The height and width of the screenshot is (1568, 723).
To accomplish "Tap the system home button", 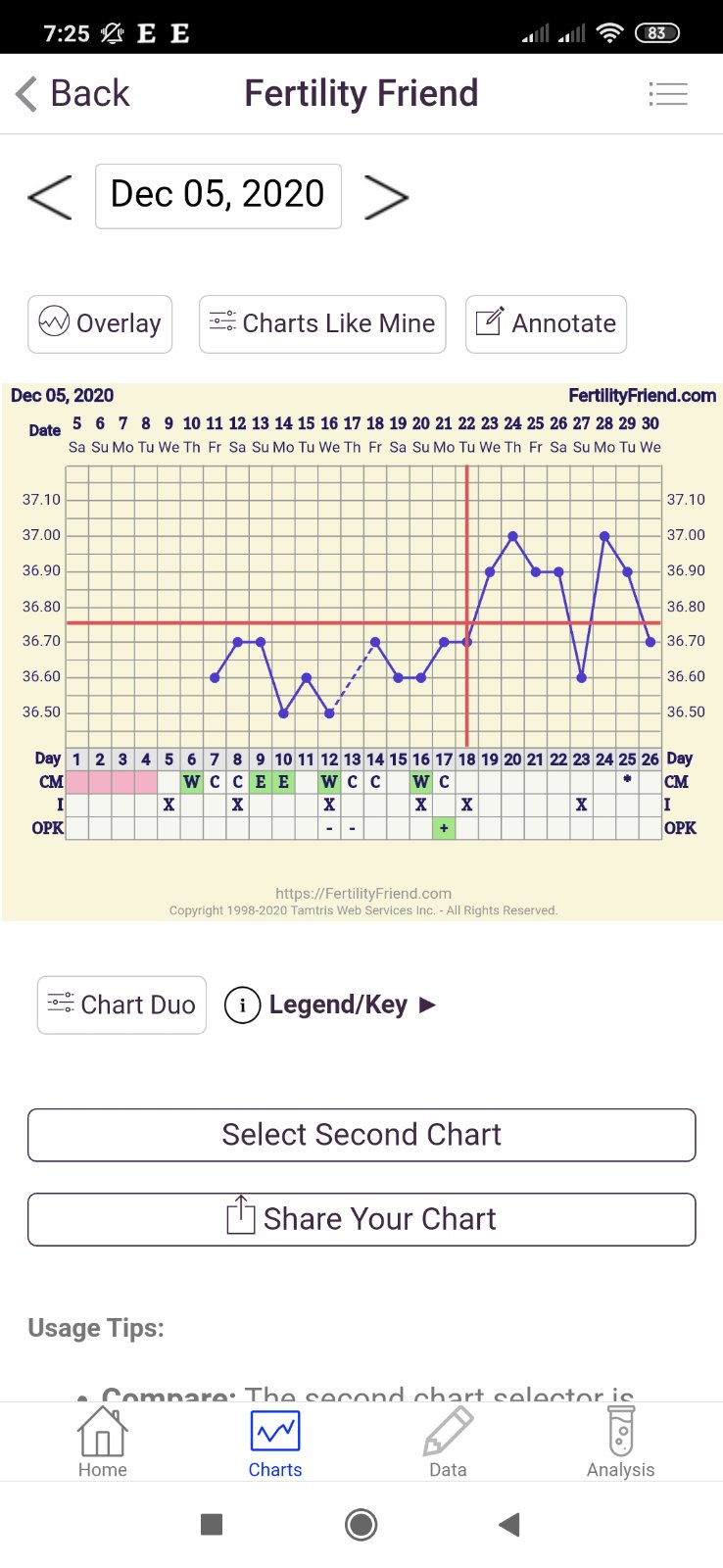I will coord(361,1525).
